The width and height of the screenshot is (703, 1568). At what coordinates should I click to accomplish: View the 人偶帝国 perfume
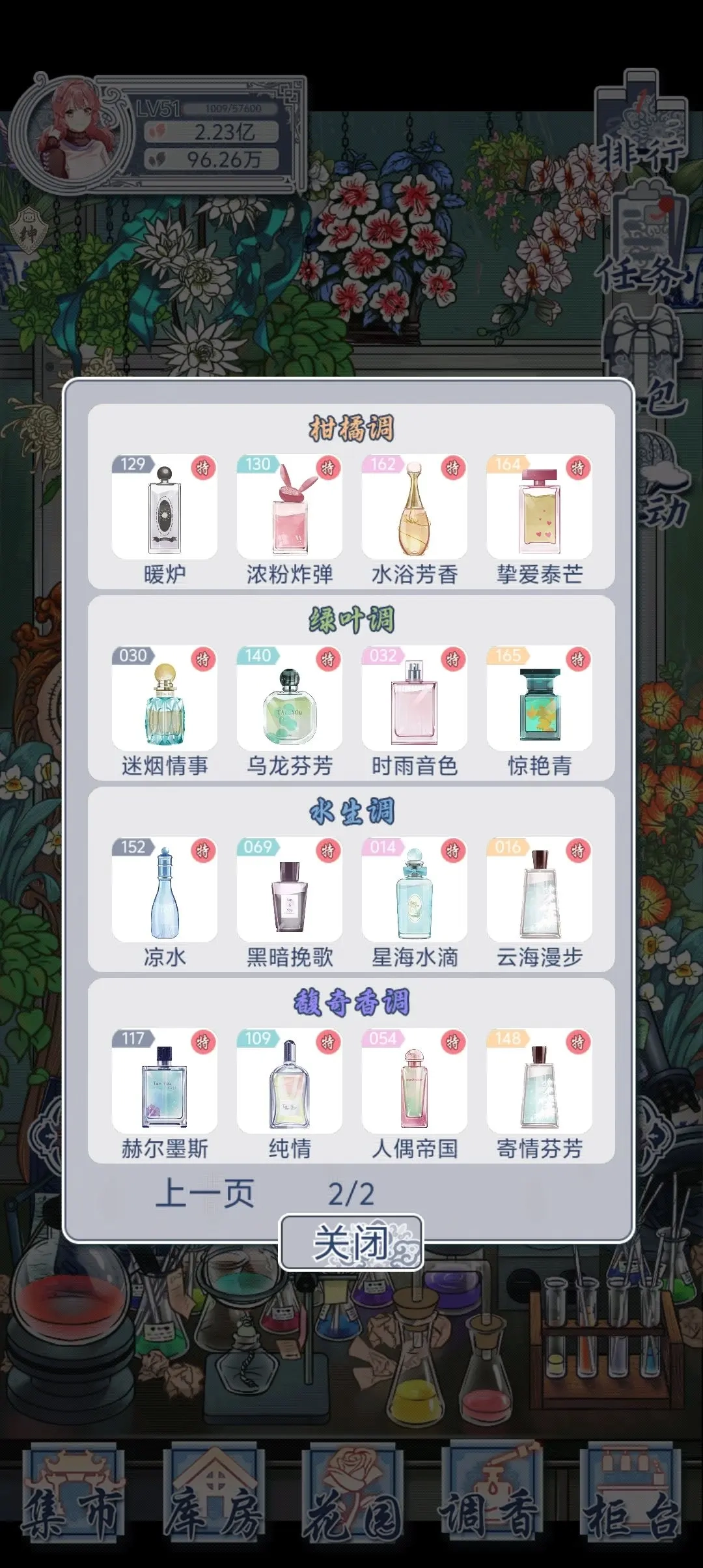coord(414,1082)
